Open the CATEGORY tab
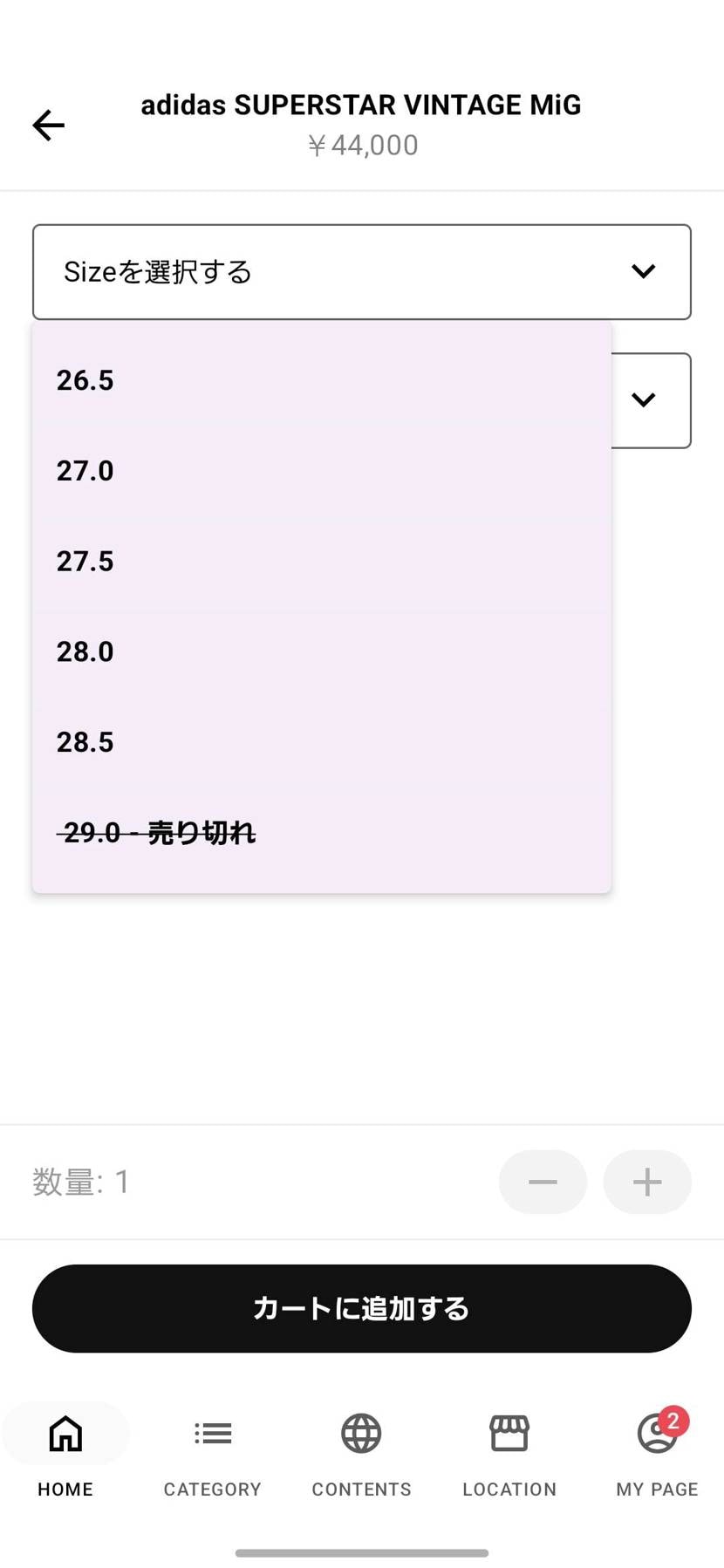 pyautogui.click(x=213, y=1451)
